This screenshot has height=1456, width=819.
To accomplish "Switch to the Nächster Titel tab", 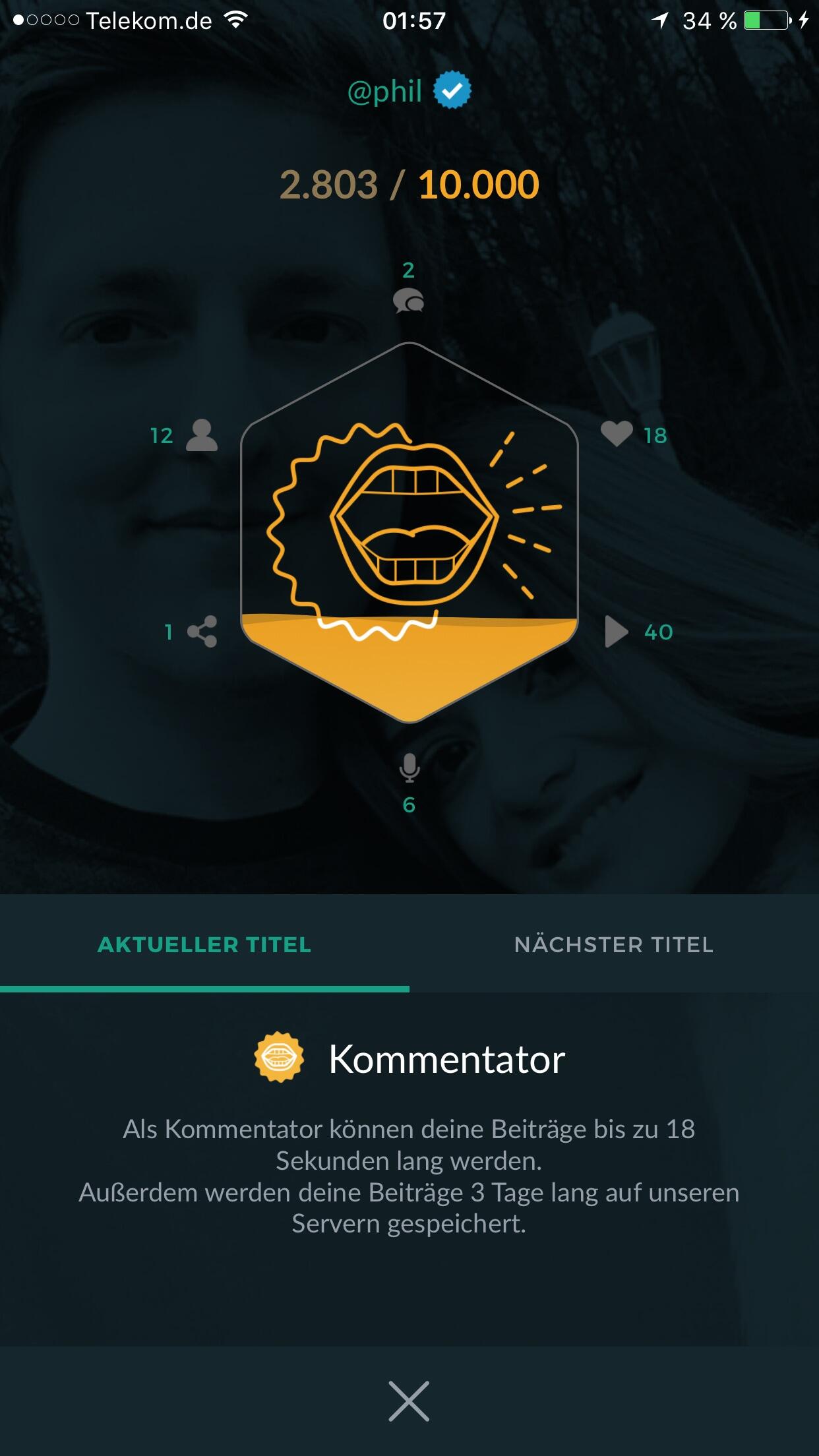I will point(613,944).
